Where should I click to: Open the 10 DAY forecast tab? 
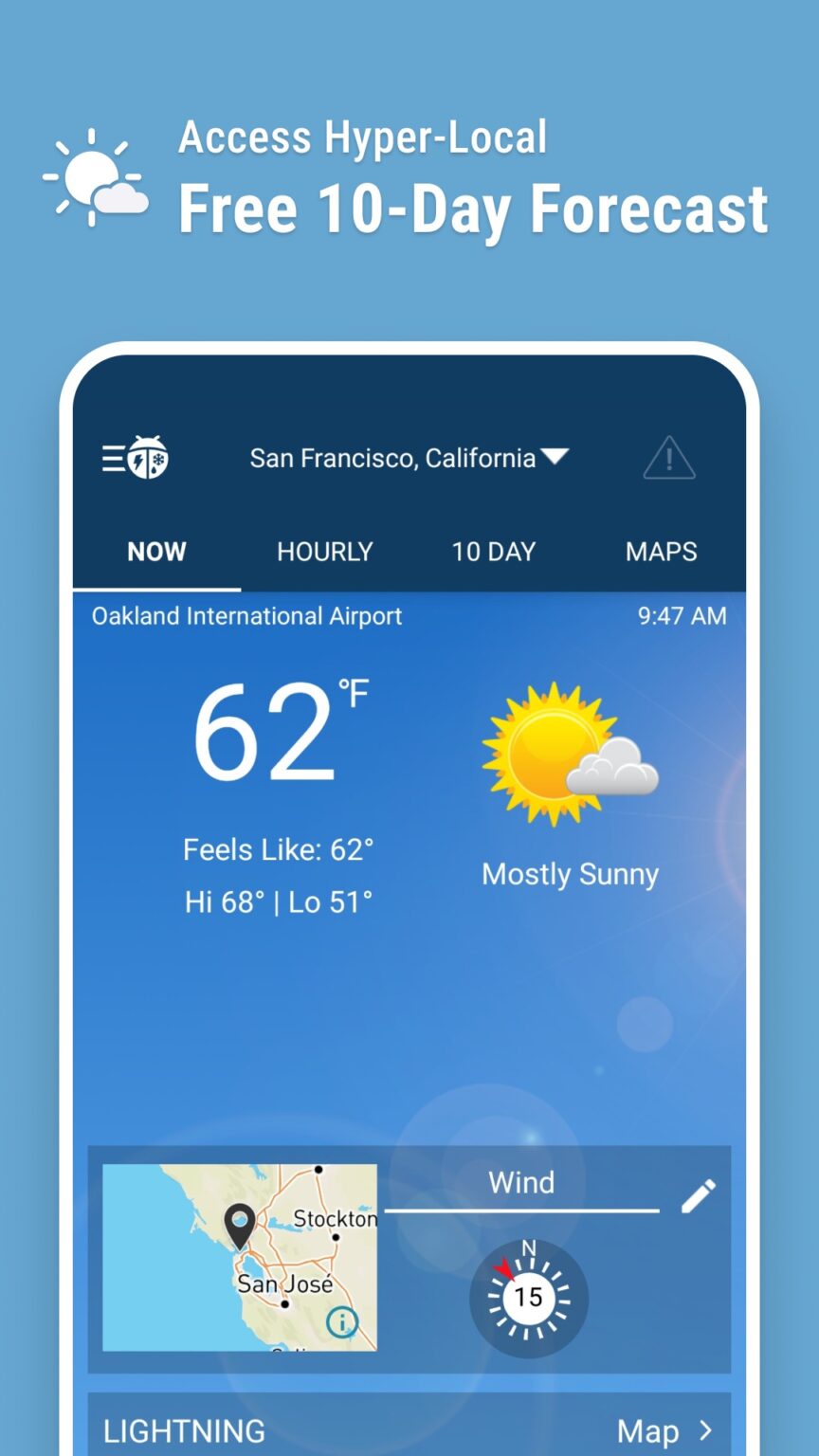click(x=493, y=552)
